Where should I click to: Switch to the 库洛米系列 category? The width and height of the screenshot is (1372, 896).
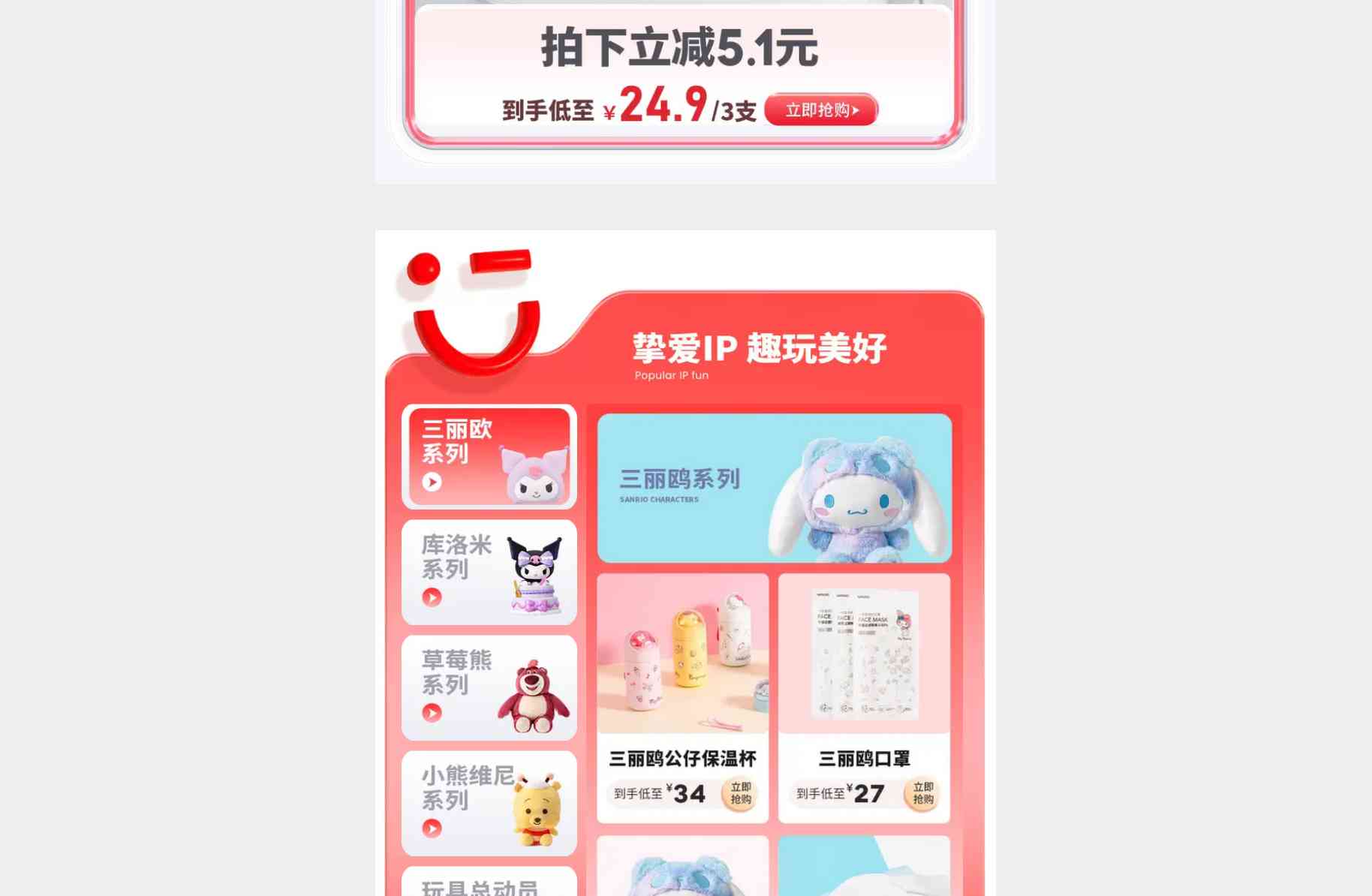coord(489,572)
